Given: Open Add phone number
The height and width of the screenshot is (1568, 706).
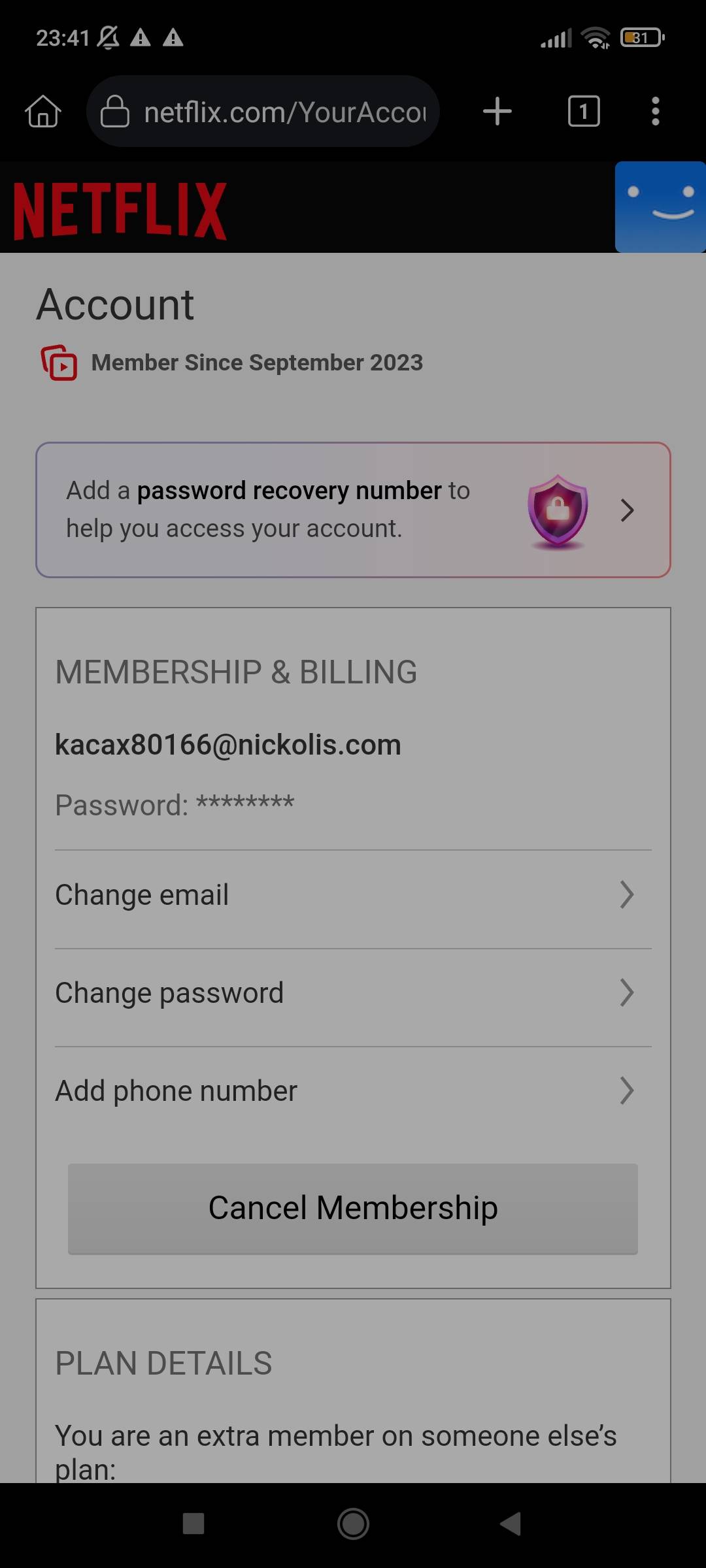Looking at the screenshot, I should (x=353, y=1091).
